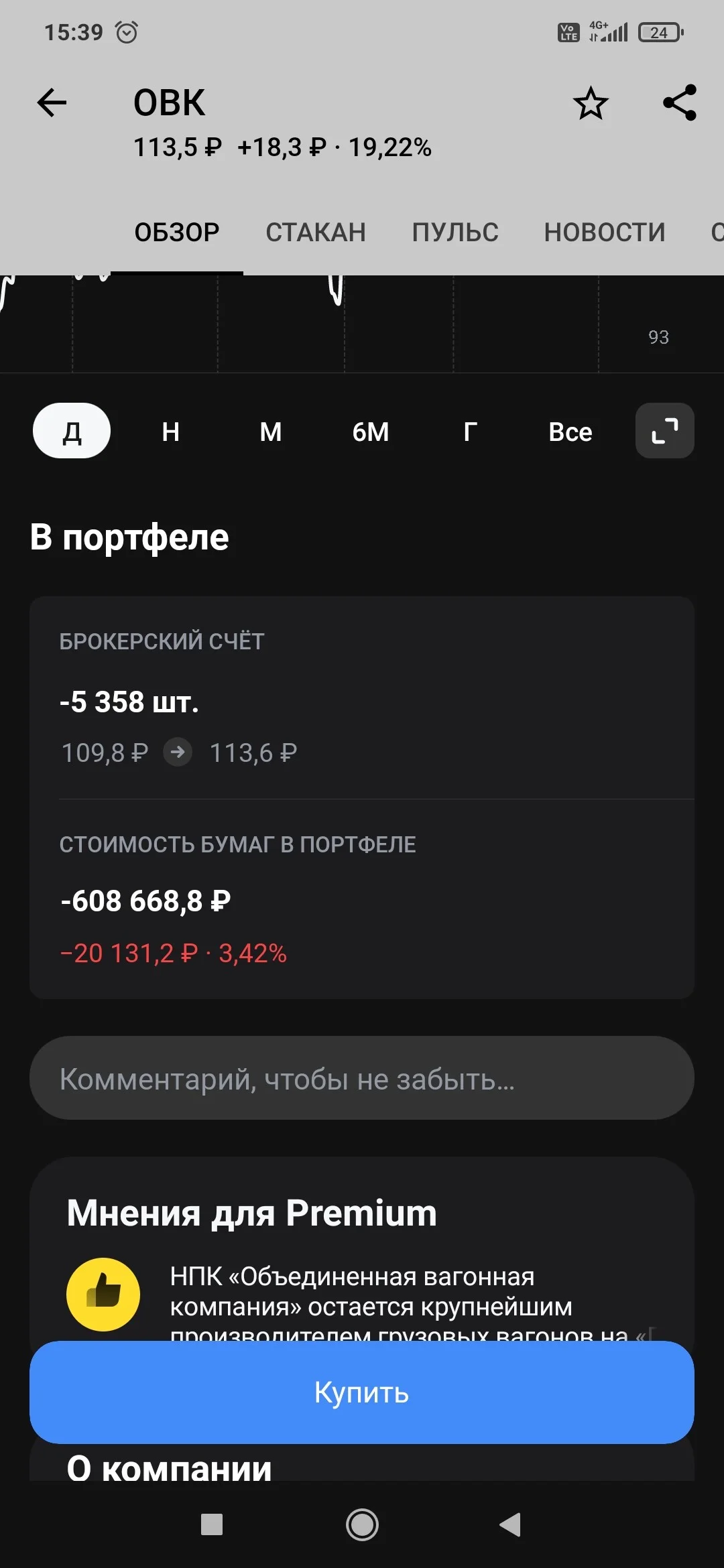Choose the Г year chart period
This screenshot has width=724, height=1568.
pyautogui.click(x=471, y=431)
